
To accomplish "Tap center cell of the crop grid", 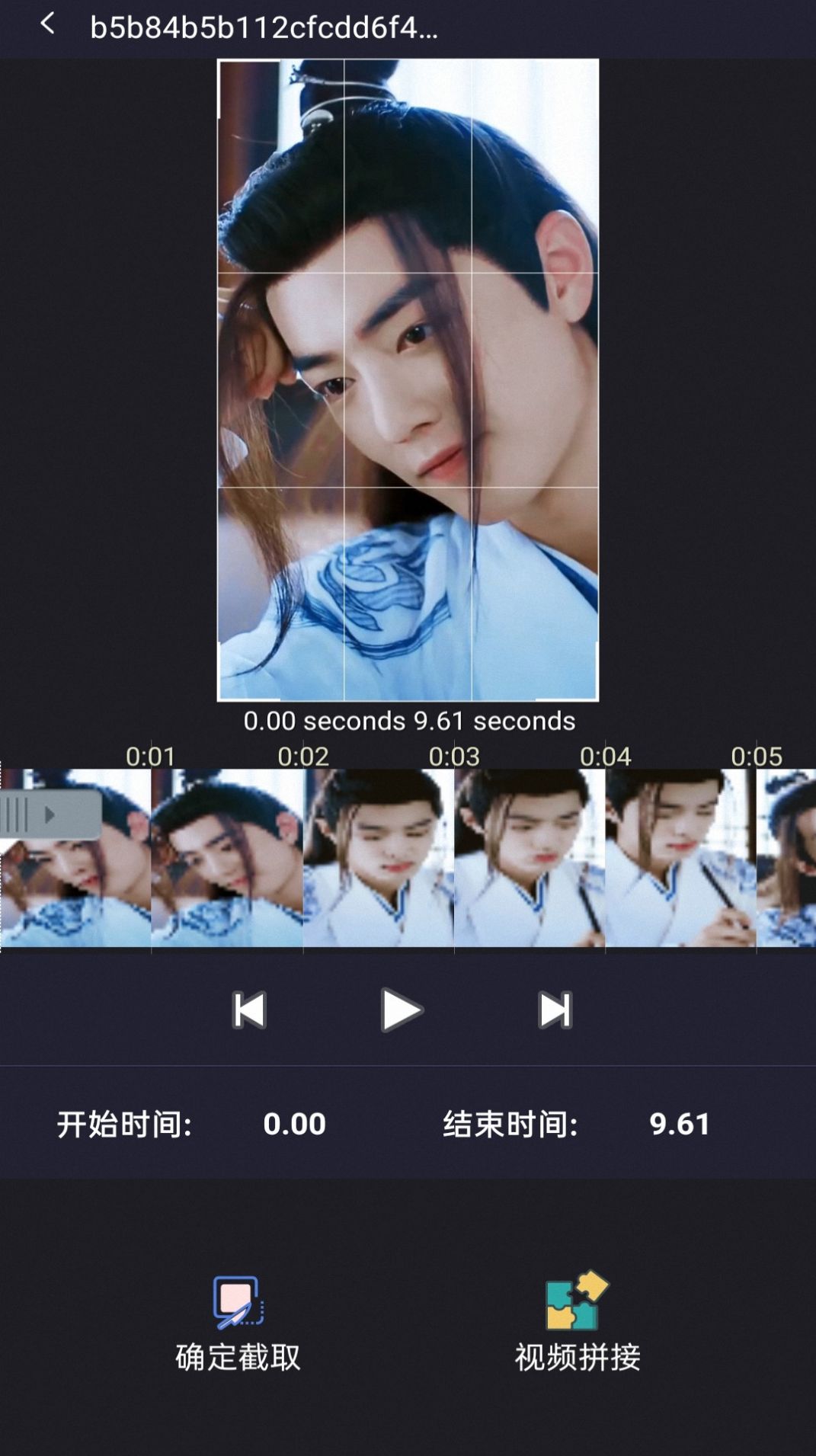I will [409, 377].
